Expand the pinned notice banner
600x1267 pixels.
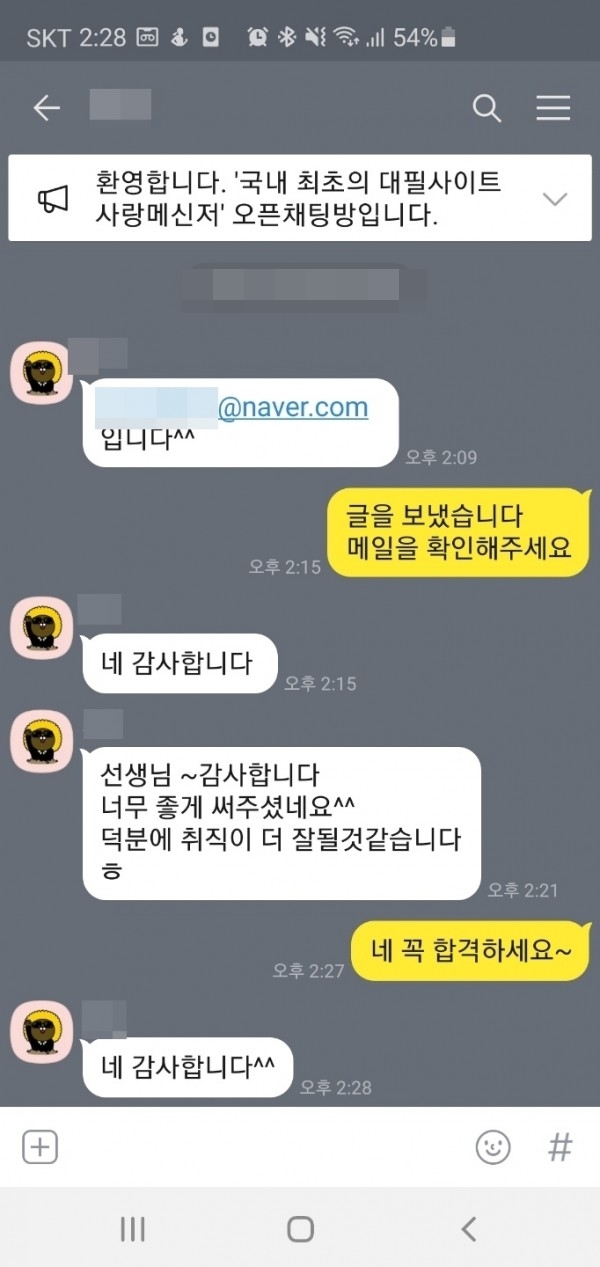coord(555,199)
